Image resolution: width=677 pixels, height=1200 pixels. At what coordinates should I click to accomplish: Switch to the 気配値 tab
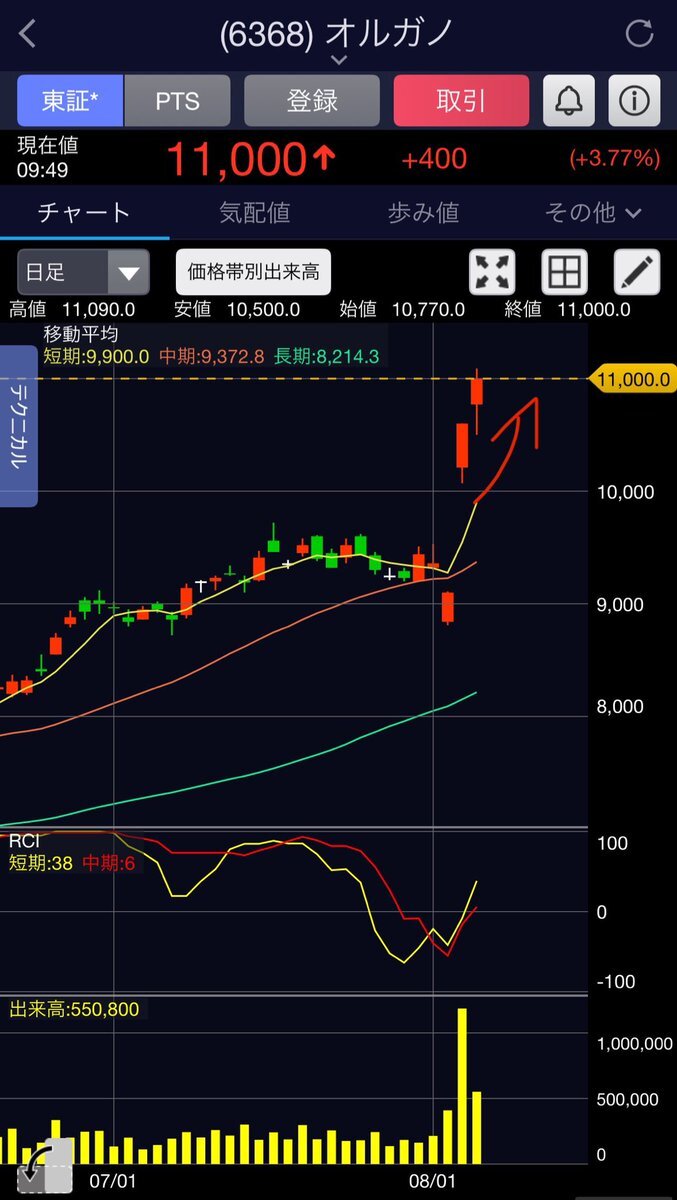255,213
